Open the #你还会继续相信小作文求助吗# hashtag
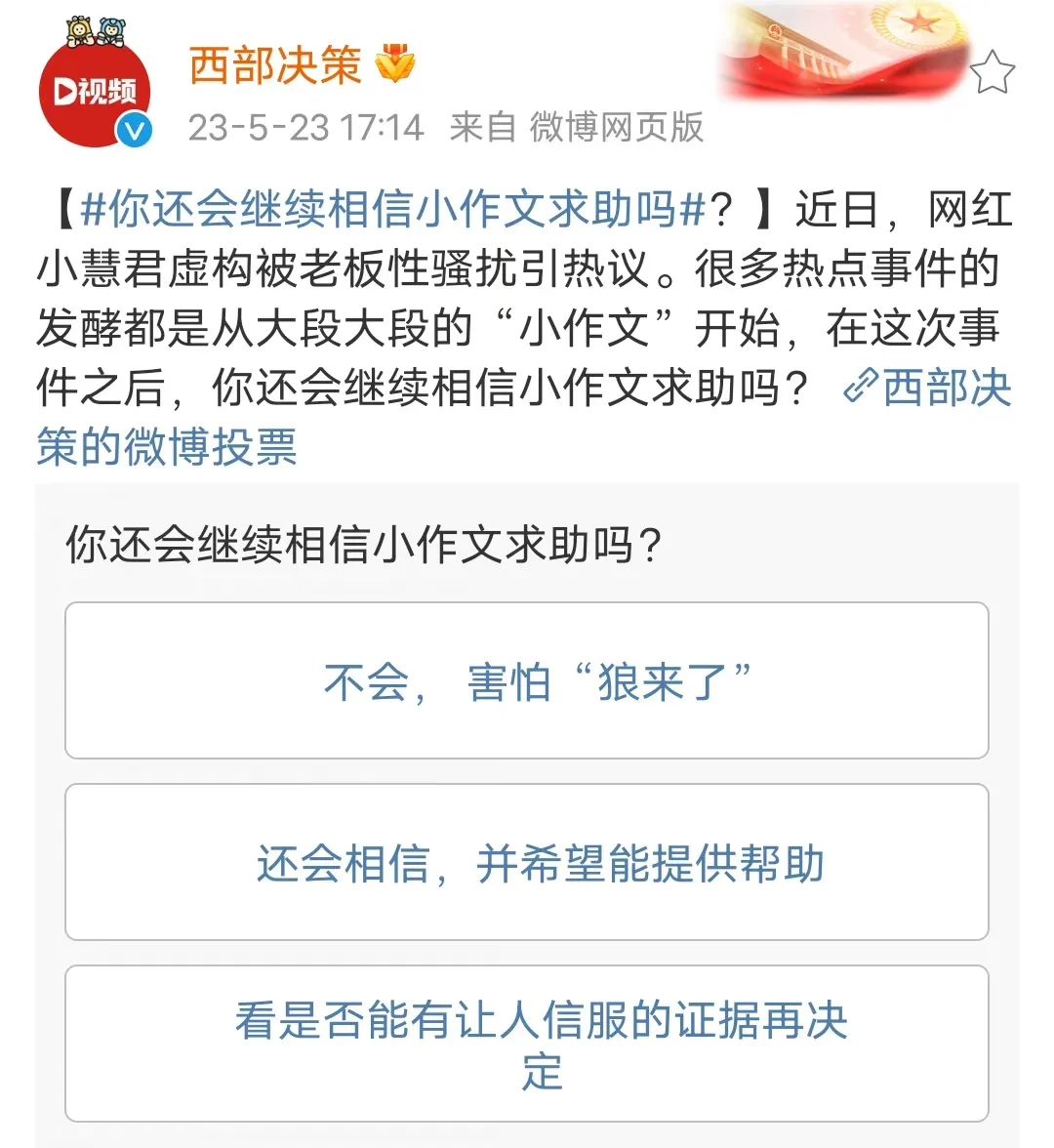This screenshot has width=1054, height=1148. (392, 210)
